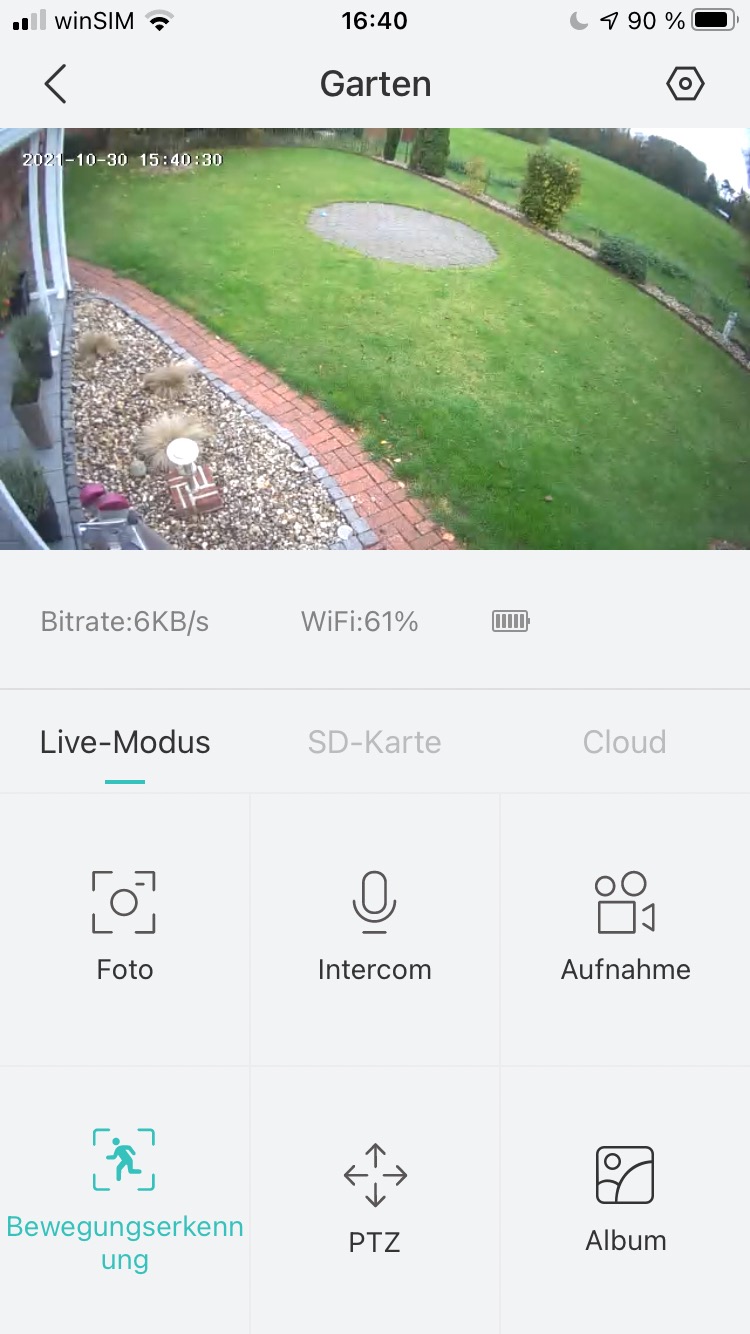Open the Album gallery
Viewport: 750px width, 1334px height.
(x=625, y=1200)
